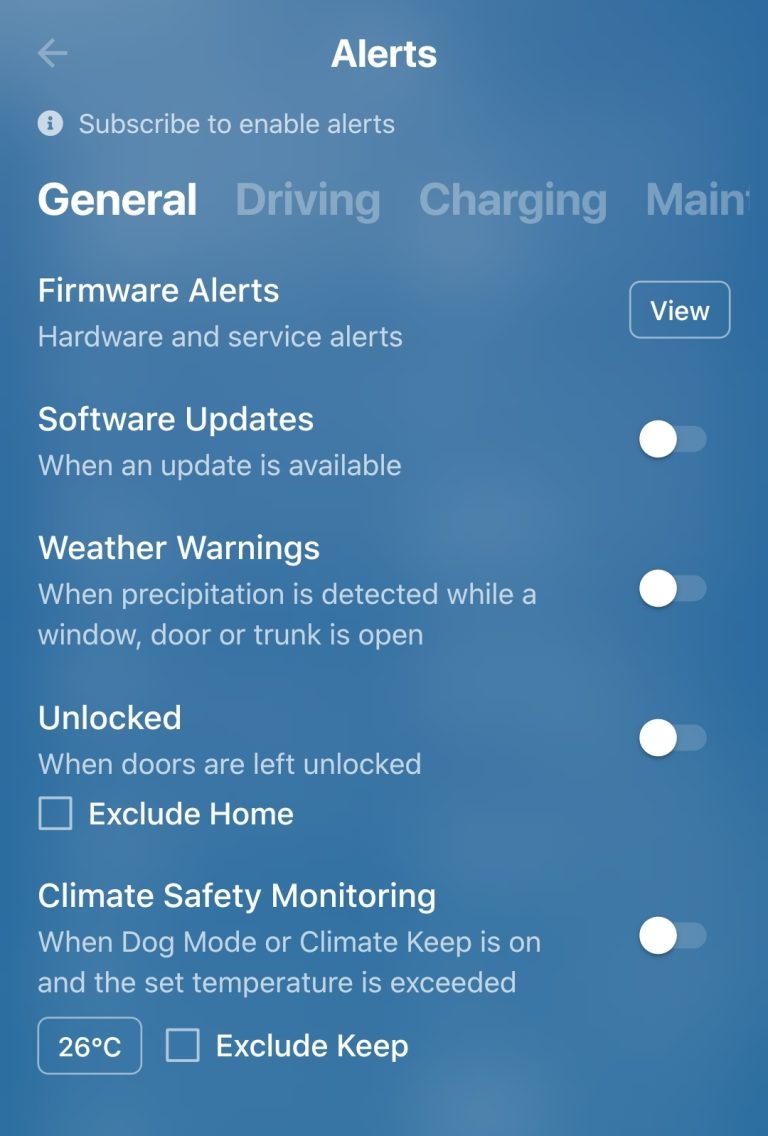Go back using the arrow icon
Image resolution: width=768 pixels, height=1136 pixels.
(x=52, y=54)
